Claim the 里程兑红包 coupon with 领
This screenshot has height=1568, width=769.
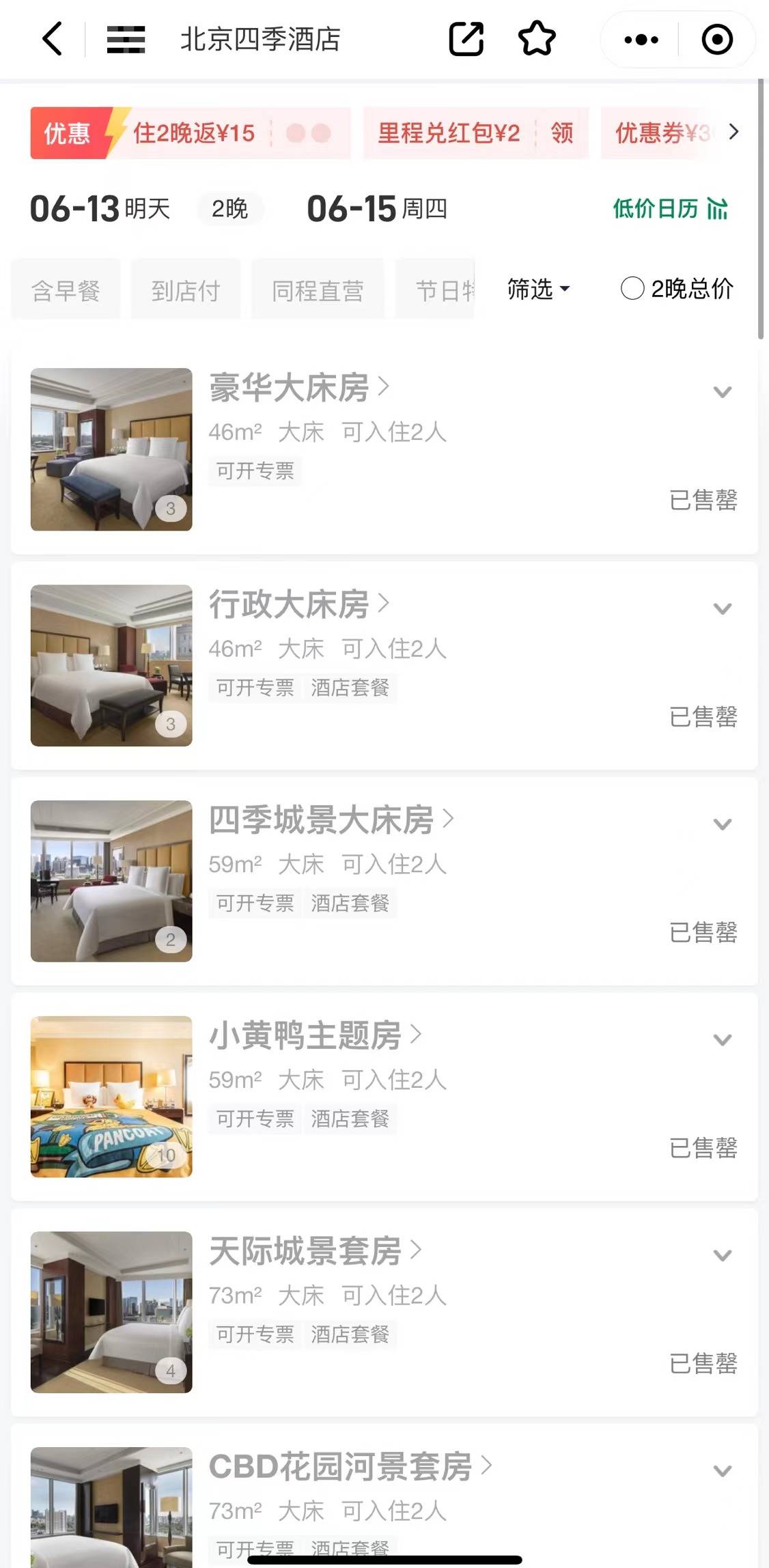tap(562, 133)
